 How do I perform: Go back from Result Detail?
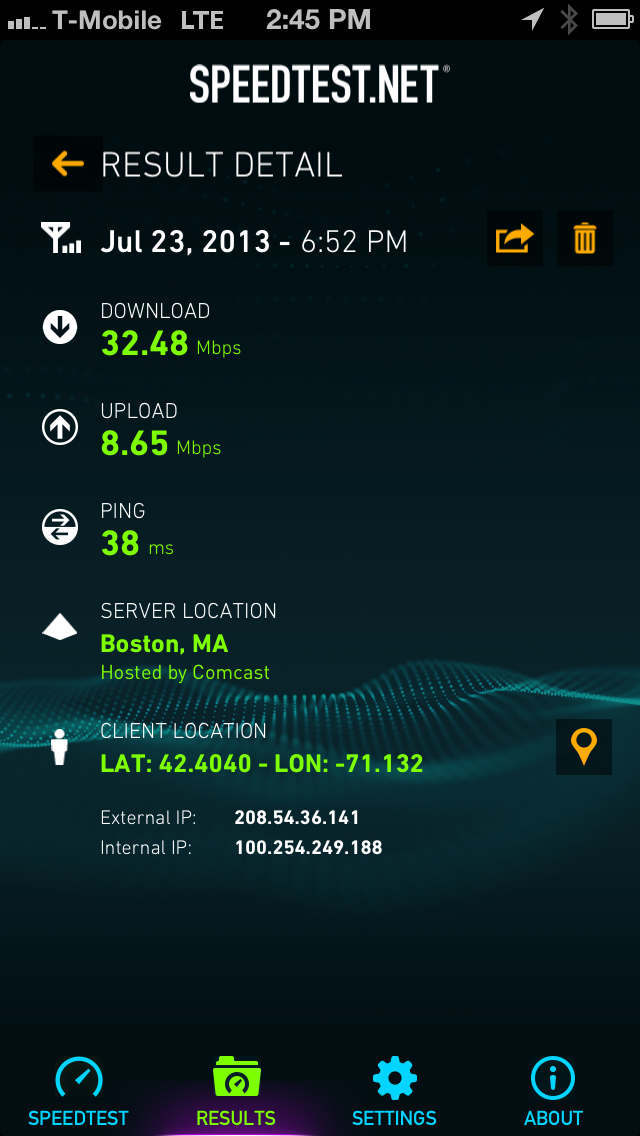click(x=68, y=164)
